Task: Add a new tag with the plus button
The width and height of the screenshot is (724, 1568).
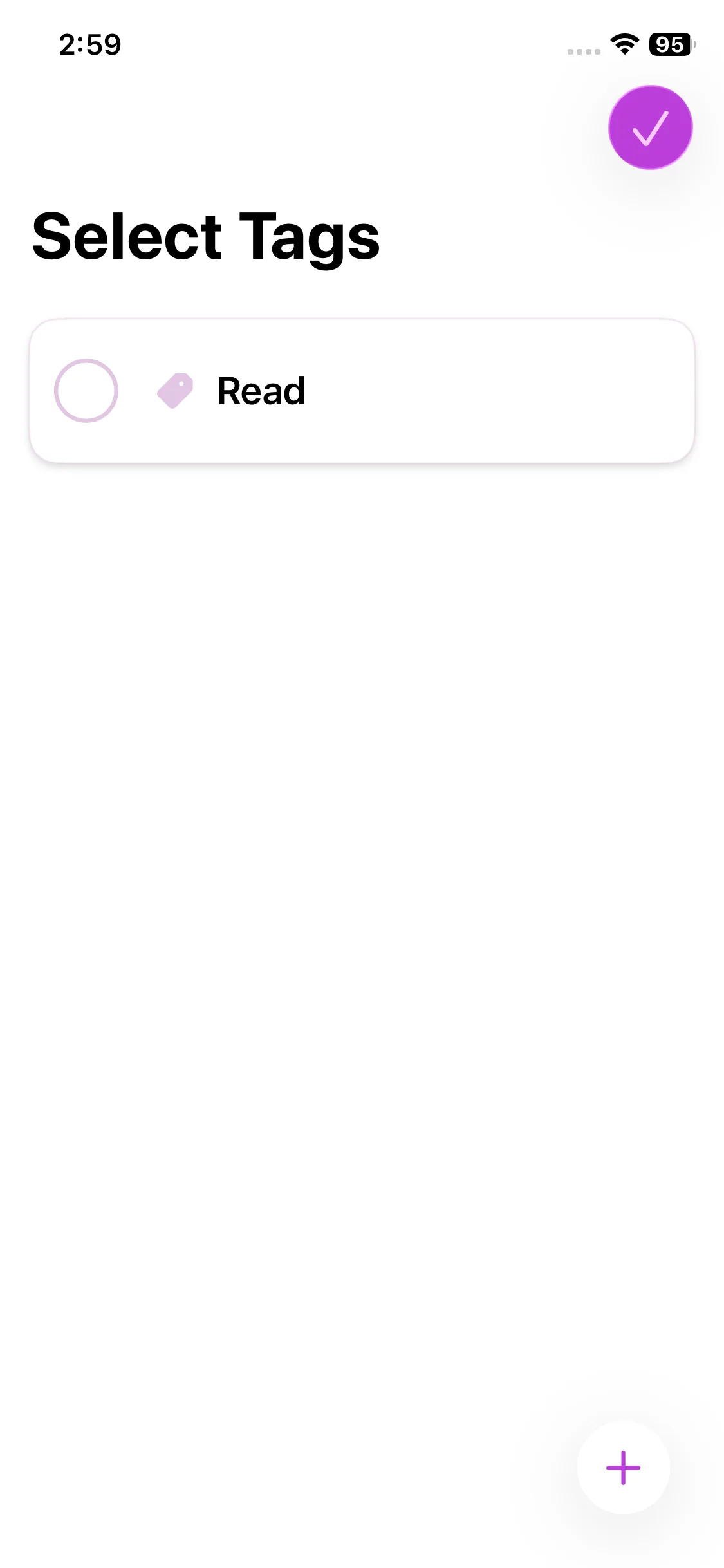Action: (x=623, y=1468)
